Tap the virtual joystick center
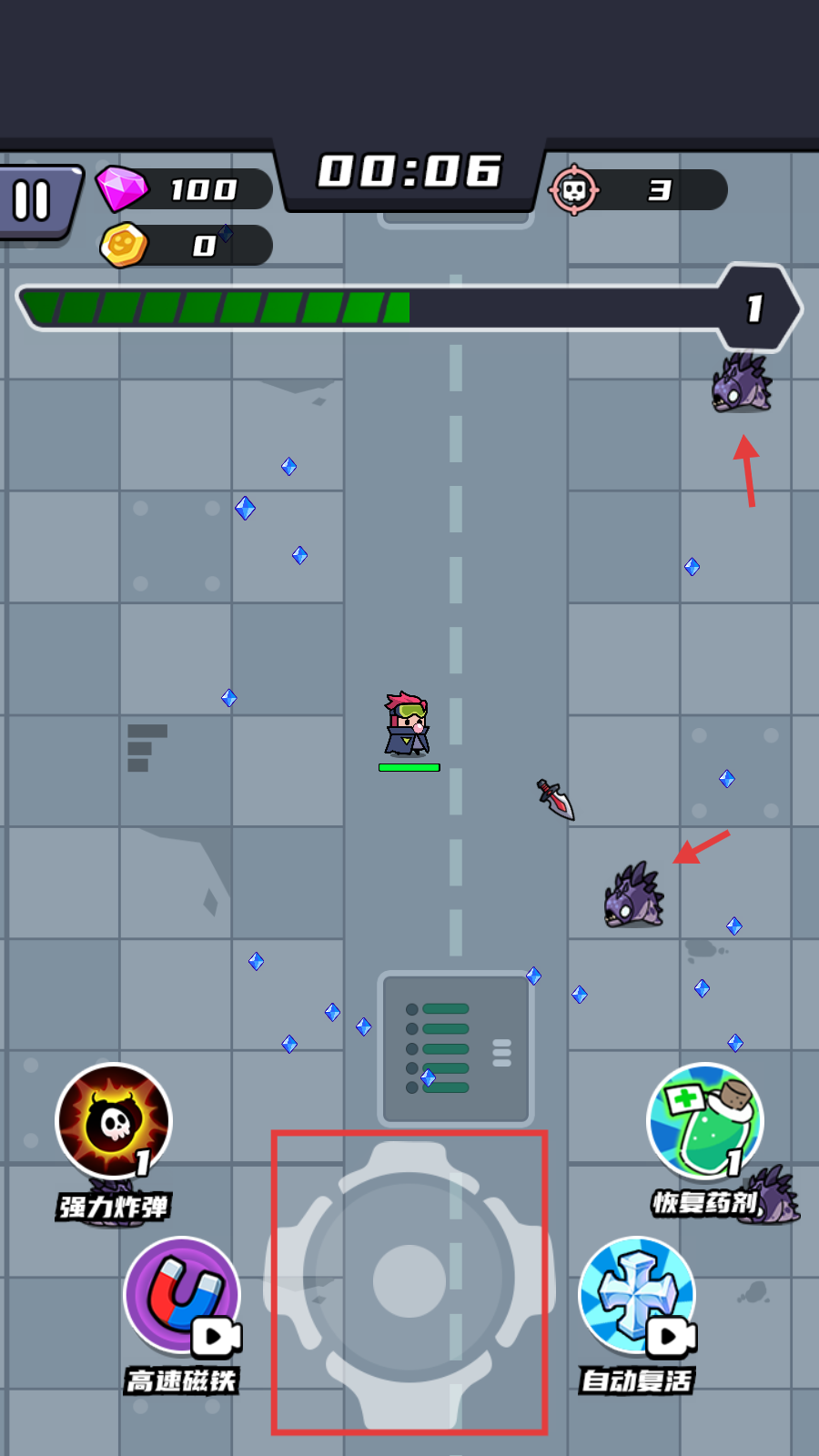This screenshot has width=819, height=1456. pyautogui.click(x=409, y=1280)
